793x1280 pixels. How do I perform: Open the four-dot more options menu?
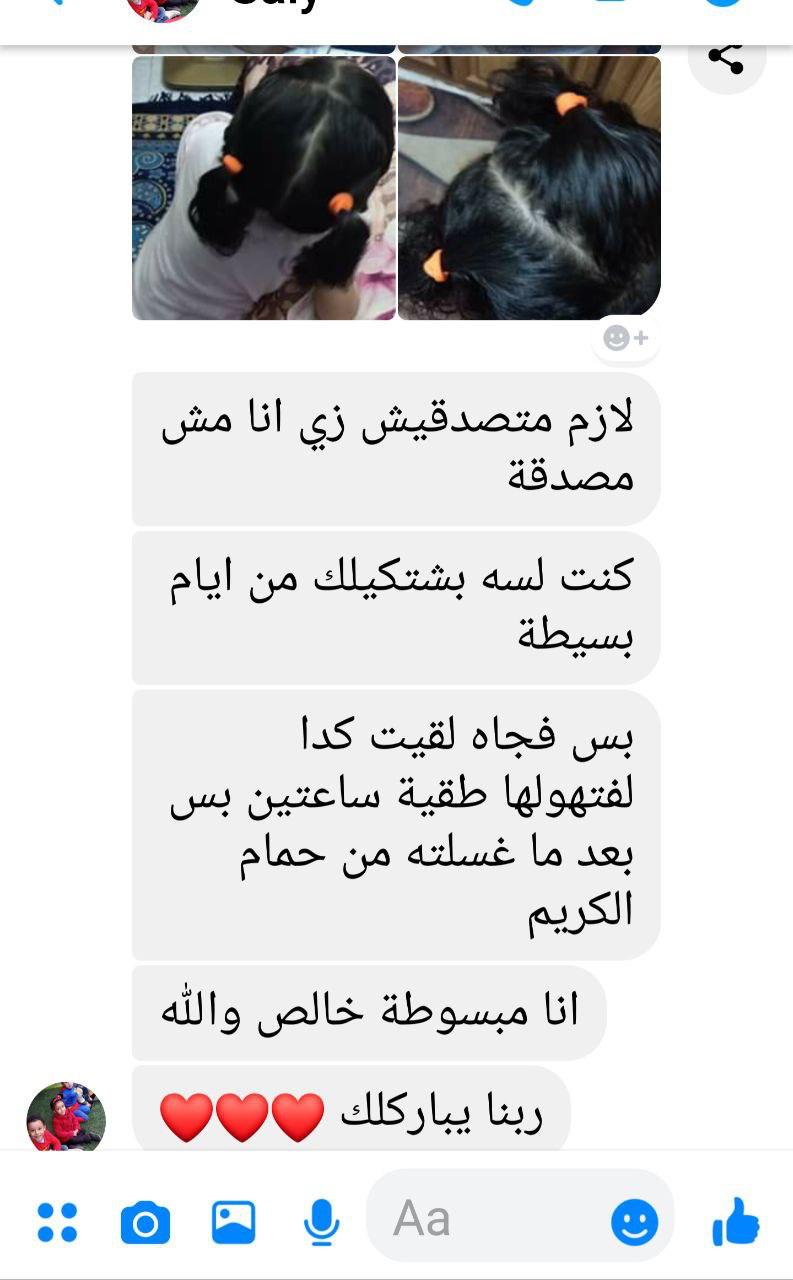click(x=57, y=1222)
